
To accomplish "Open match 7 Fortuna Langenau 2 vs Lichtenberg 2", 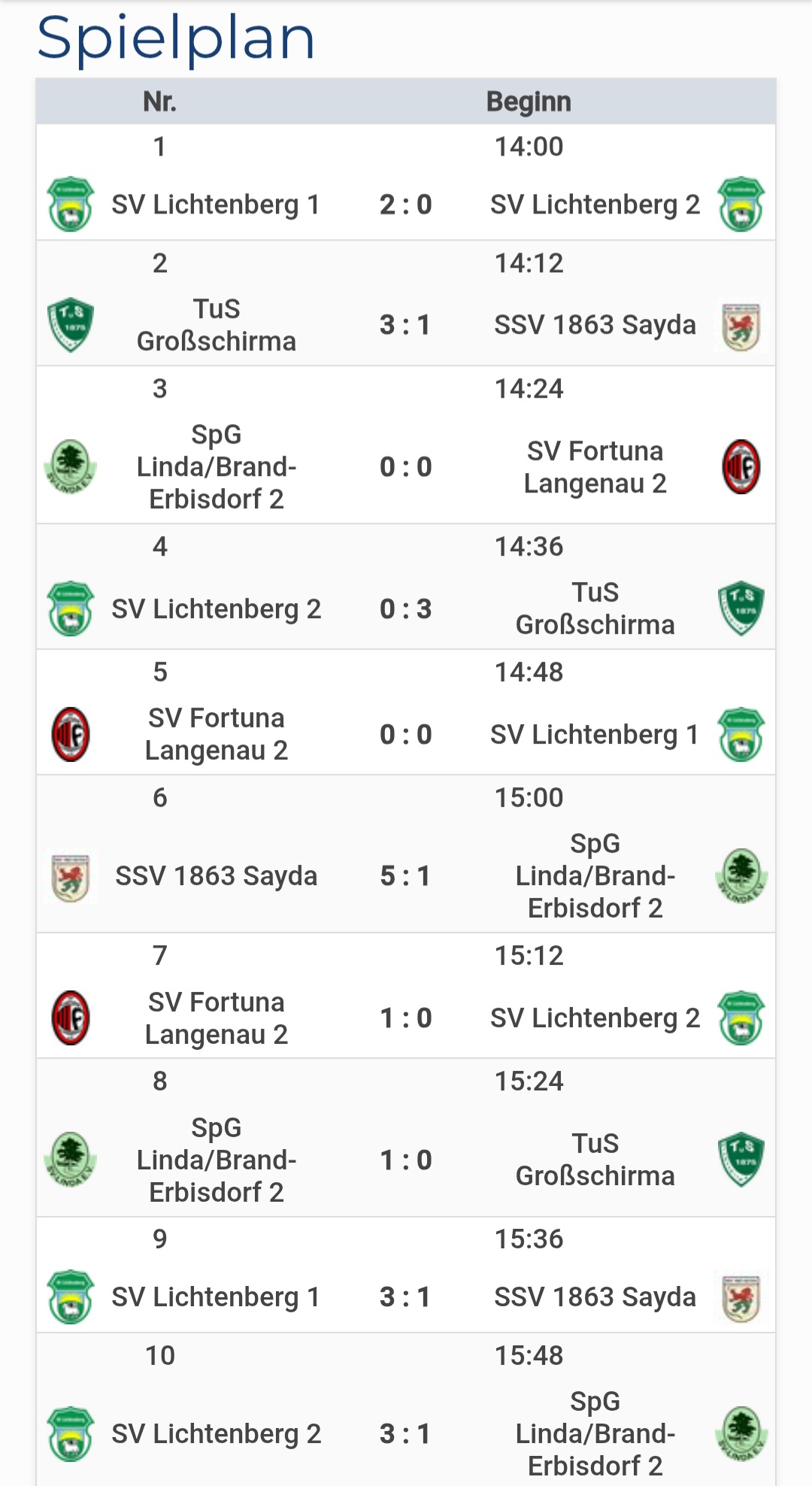I will point(405,1017).
